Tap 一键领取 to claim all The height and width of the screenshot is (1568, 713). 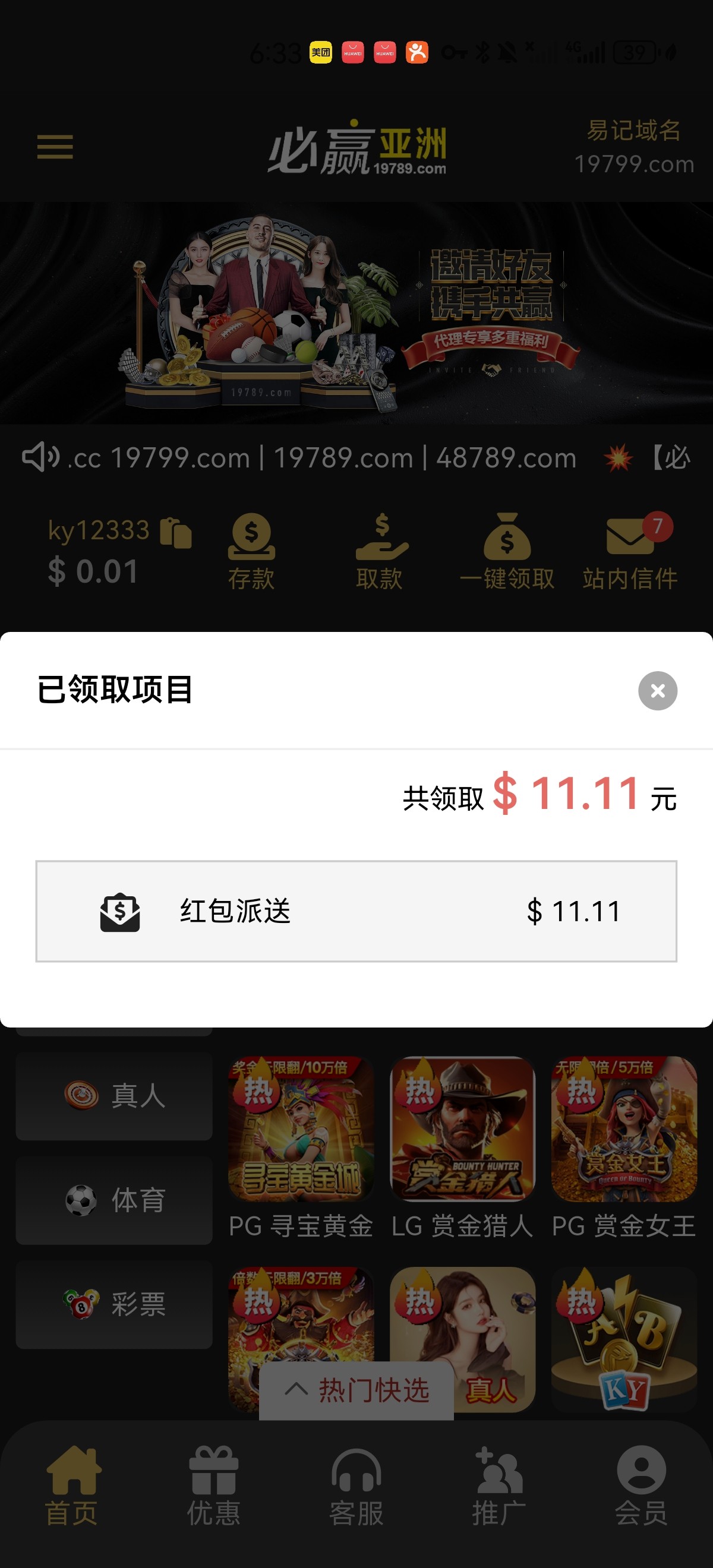pyautogui.click(x=507, y=551)
